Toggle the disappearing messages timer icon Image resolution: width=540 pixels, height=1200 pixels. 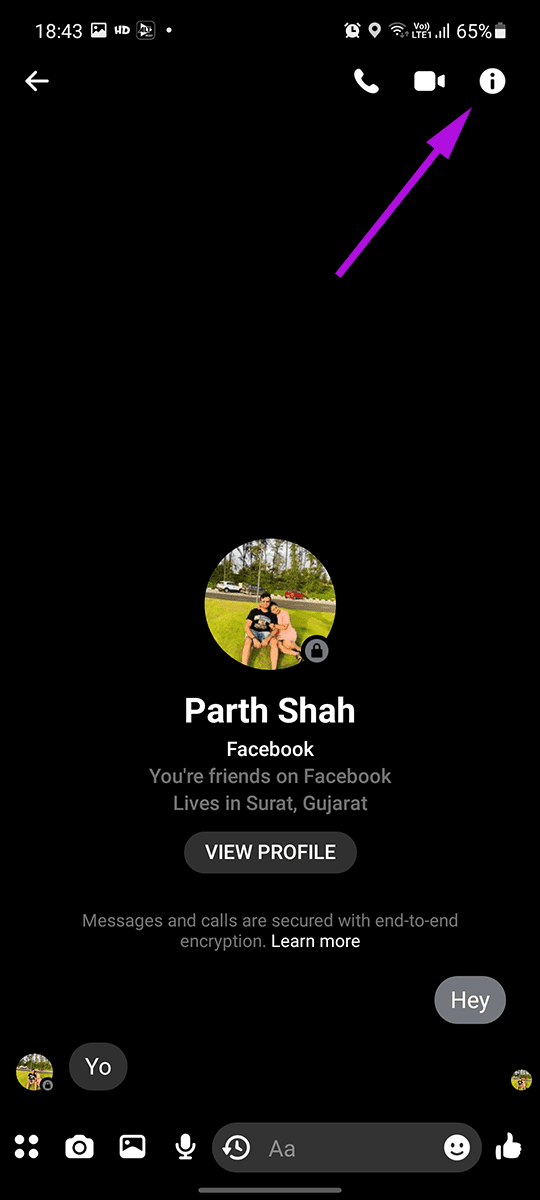pyautogui.click(x=237, y=1147)
